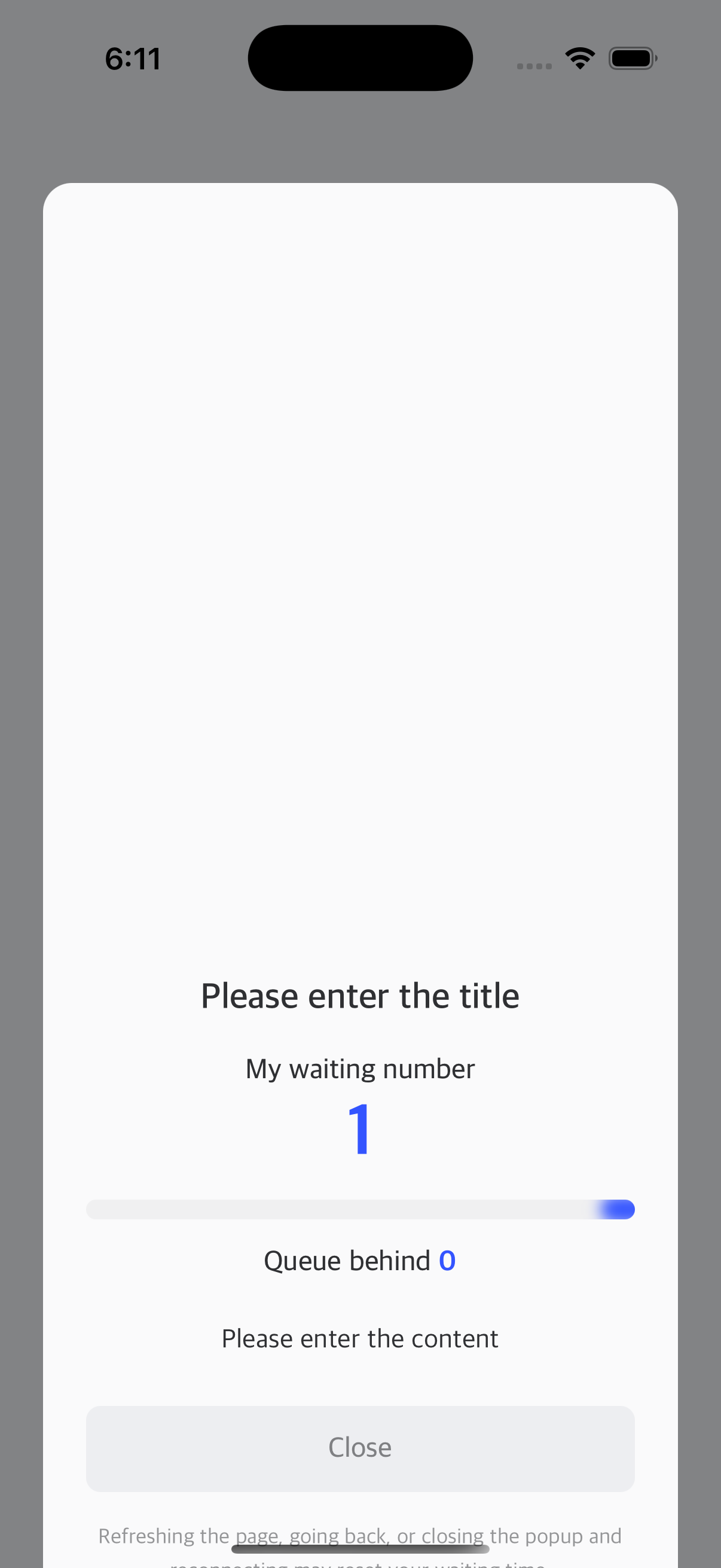
Task: Tap the 'Please enter the content' placeholder text
Action: [x=360, y=1338]
